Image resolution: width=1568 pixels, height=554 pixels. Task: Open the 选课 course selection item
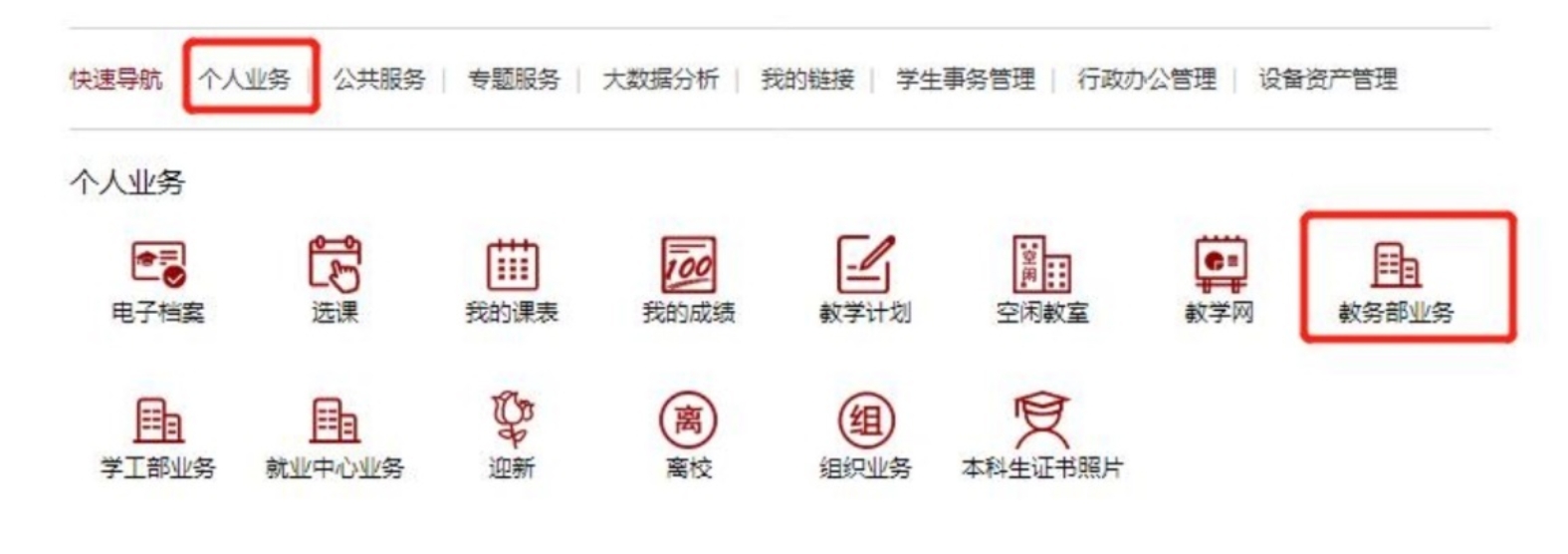pyautogui.click(x=335, y=279)
